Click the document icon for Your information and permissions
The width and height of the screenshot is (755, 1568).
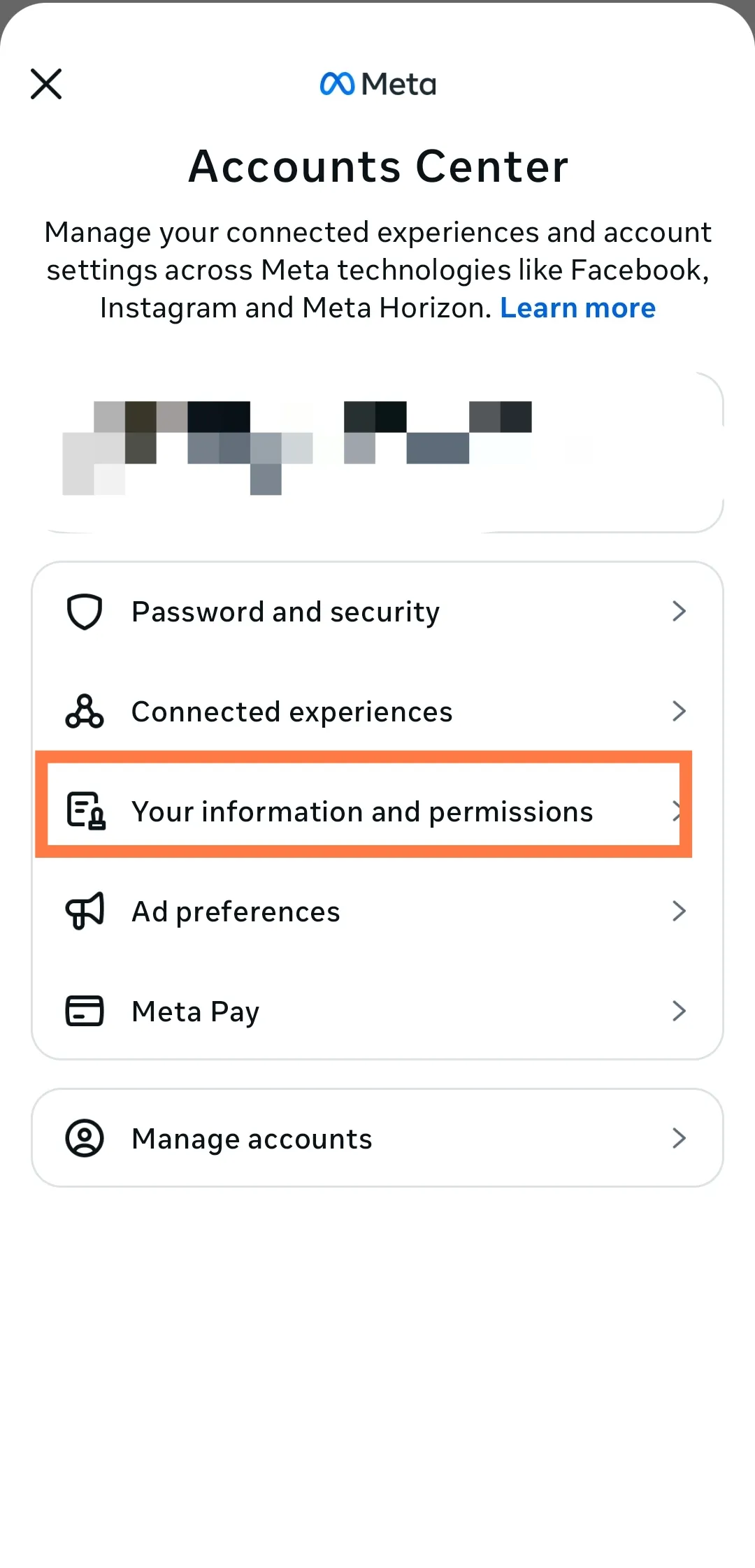(x=84, y=811)
